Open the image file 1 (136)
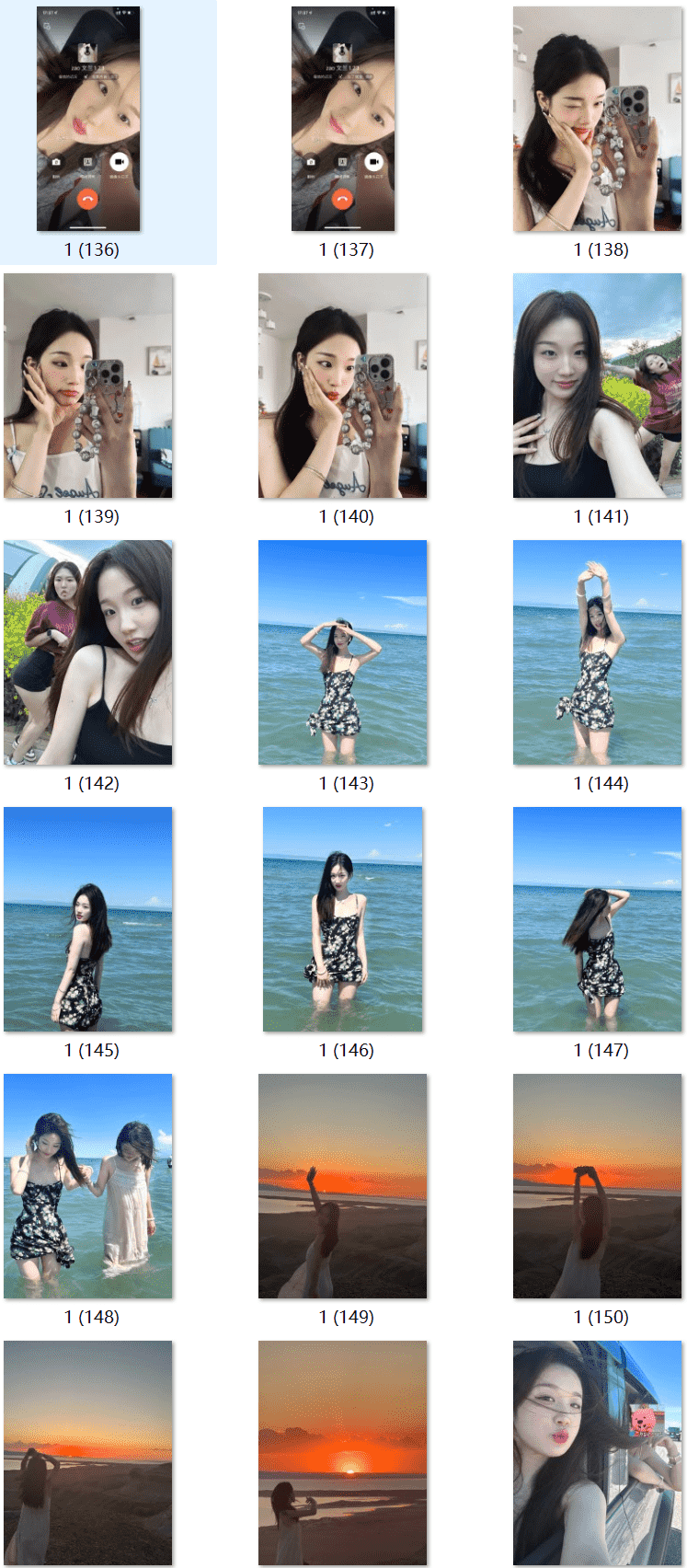 pyautogui.click(x=88, y=120)
